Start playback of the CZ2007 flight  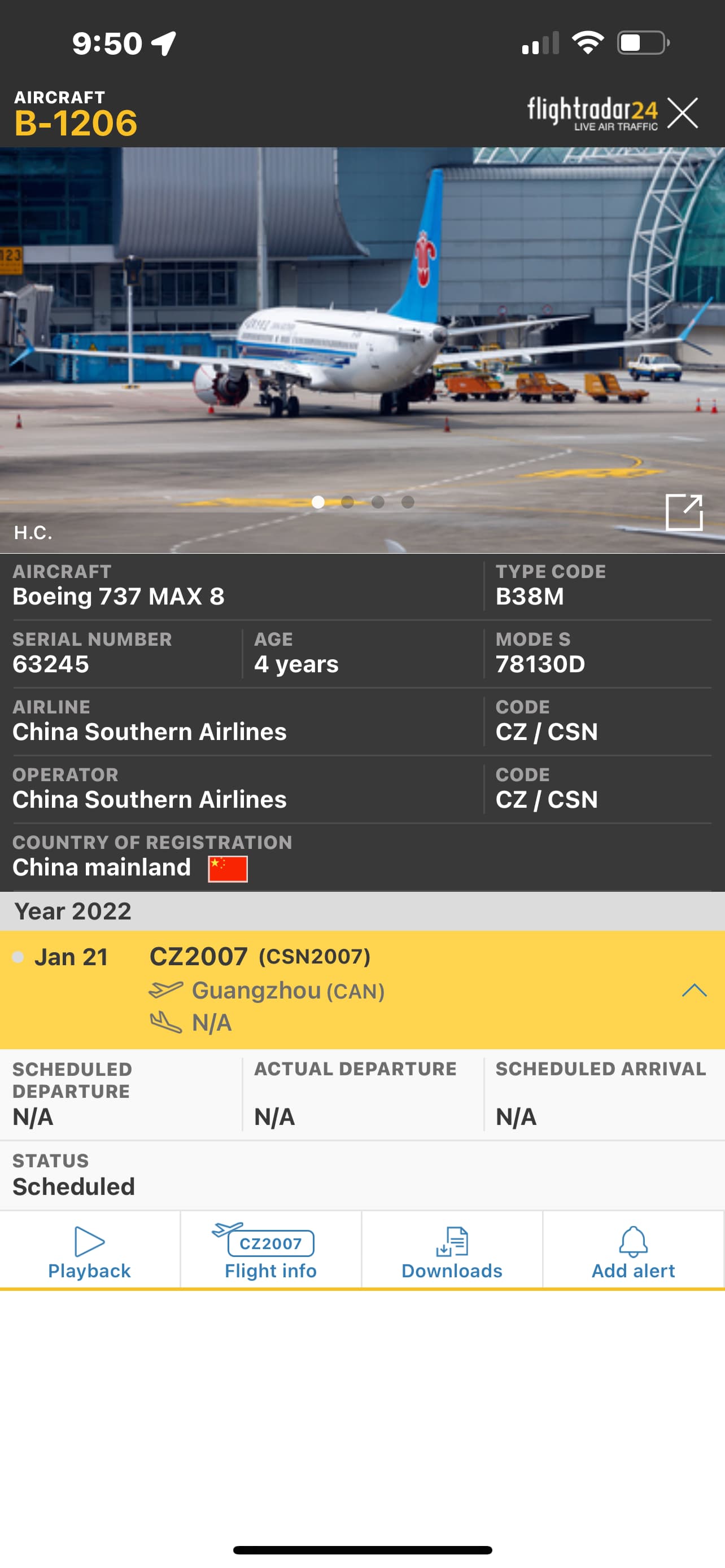coord(89,1250)
